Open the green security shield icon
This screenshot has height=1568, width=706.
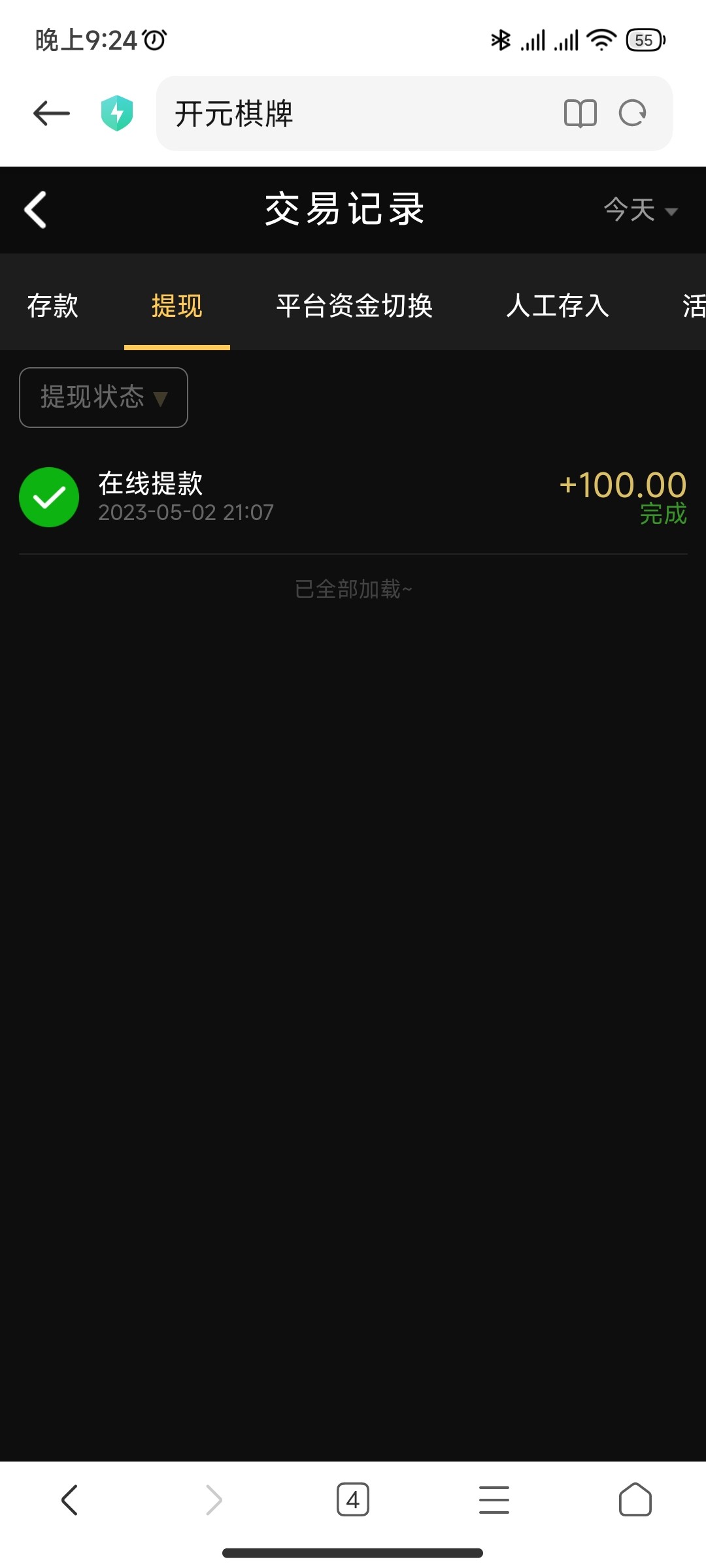(117, 113)
